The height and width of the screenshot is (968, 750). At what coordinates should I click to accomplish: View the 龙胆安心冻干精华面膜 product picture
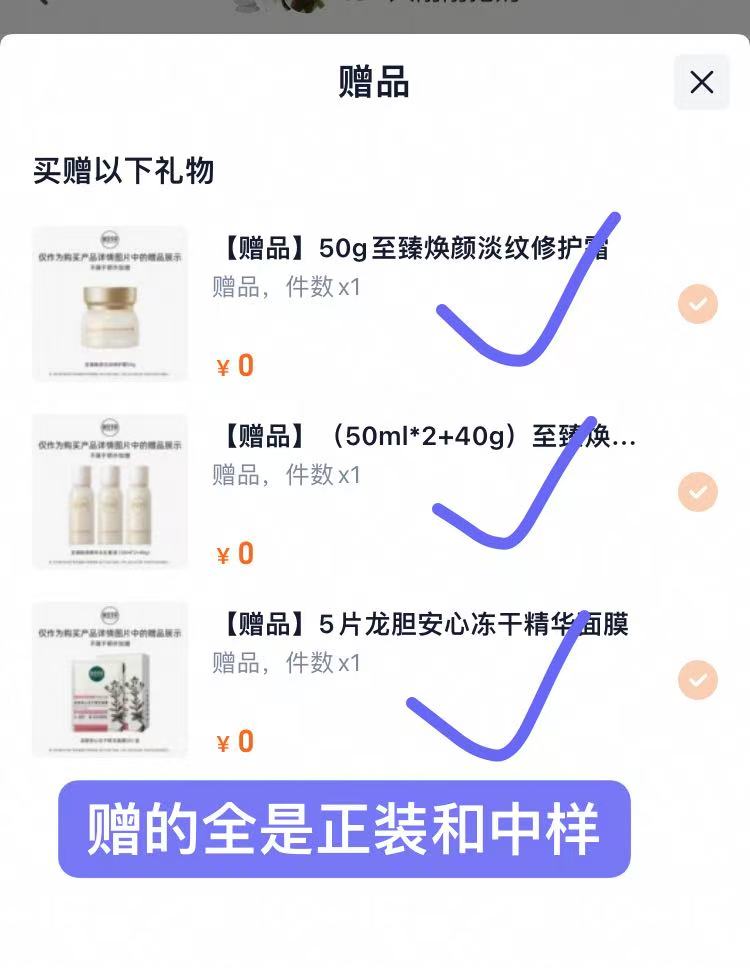point(110,680)
